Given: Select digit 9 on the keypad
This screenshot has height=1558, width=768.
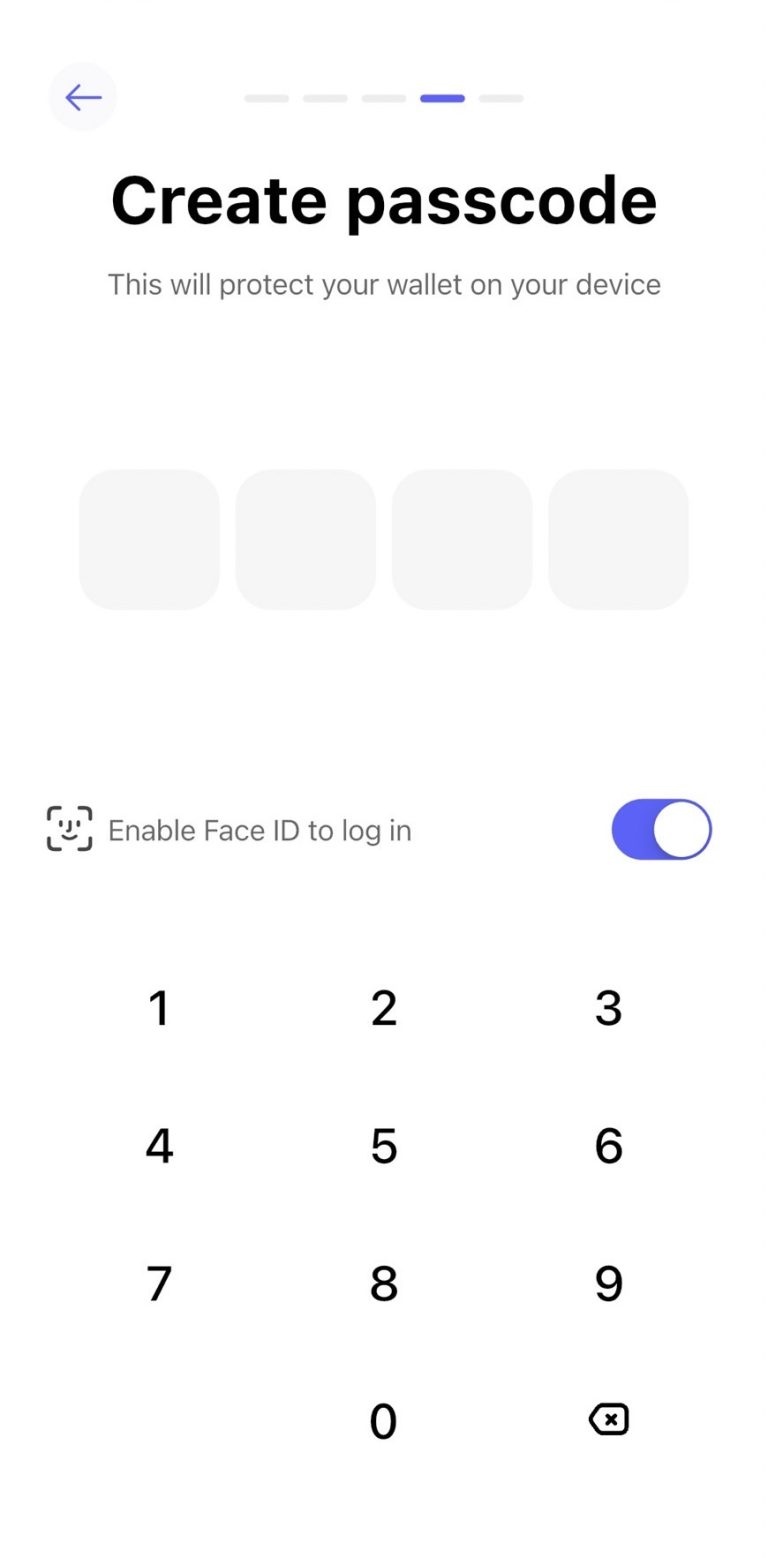Looking at the screenshot, I should coord(608,1283).
